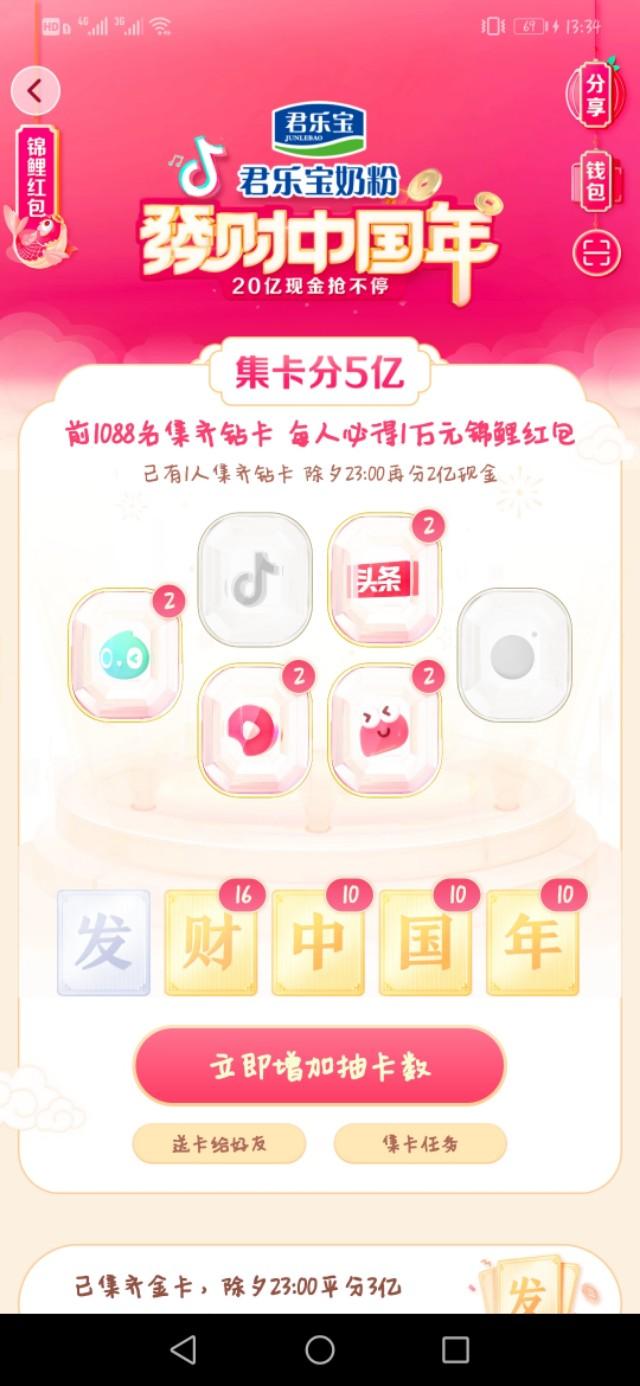This screenshot has width=640, height=1386.
Task: Tap the red winking face diamond card
Action: coord(385,730)
